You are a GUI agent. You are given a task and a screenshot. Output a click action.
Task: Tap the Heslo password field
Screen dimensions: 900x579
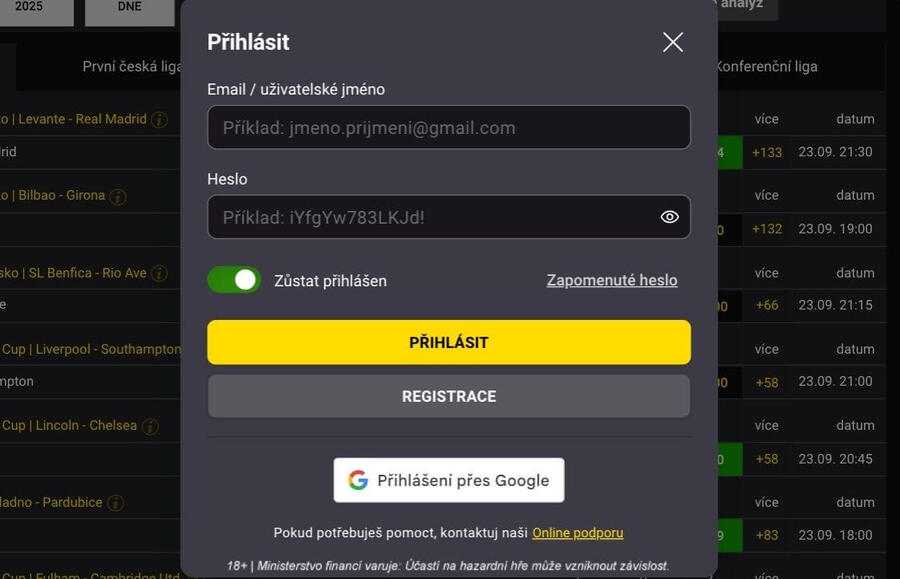point(430,217)
